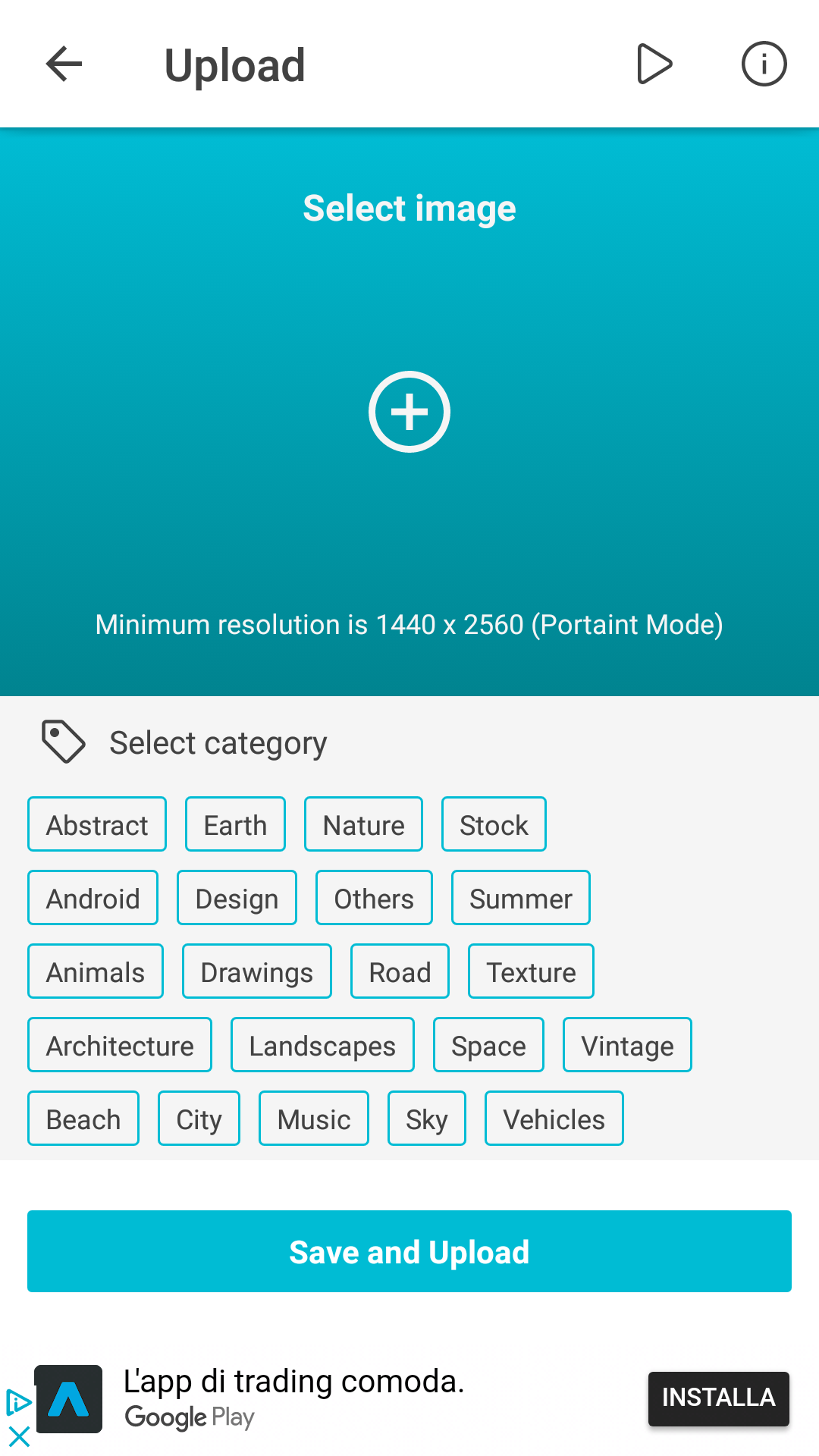Select the Texture chip

tap(531, 971)
